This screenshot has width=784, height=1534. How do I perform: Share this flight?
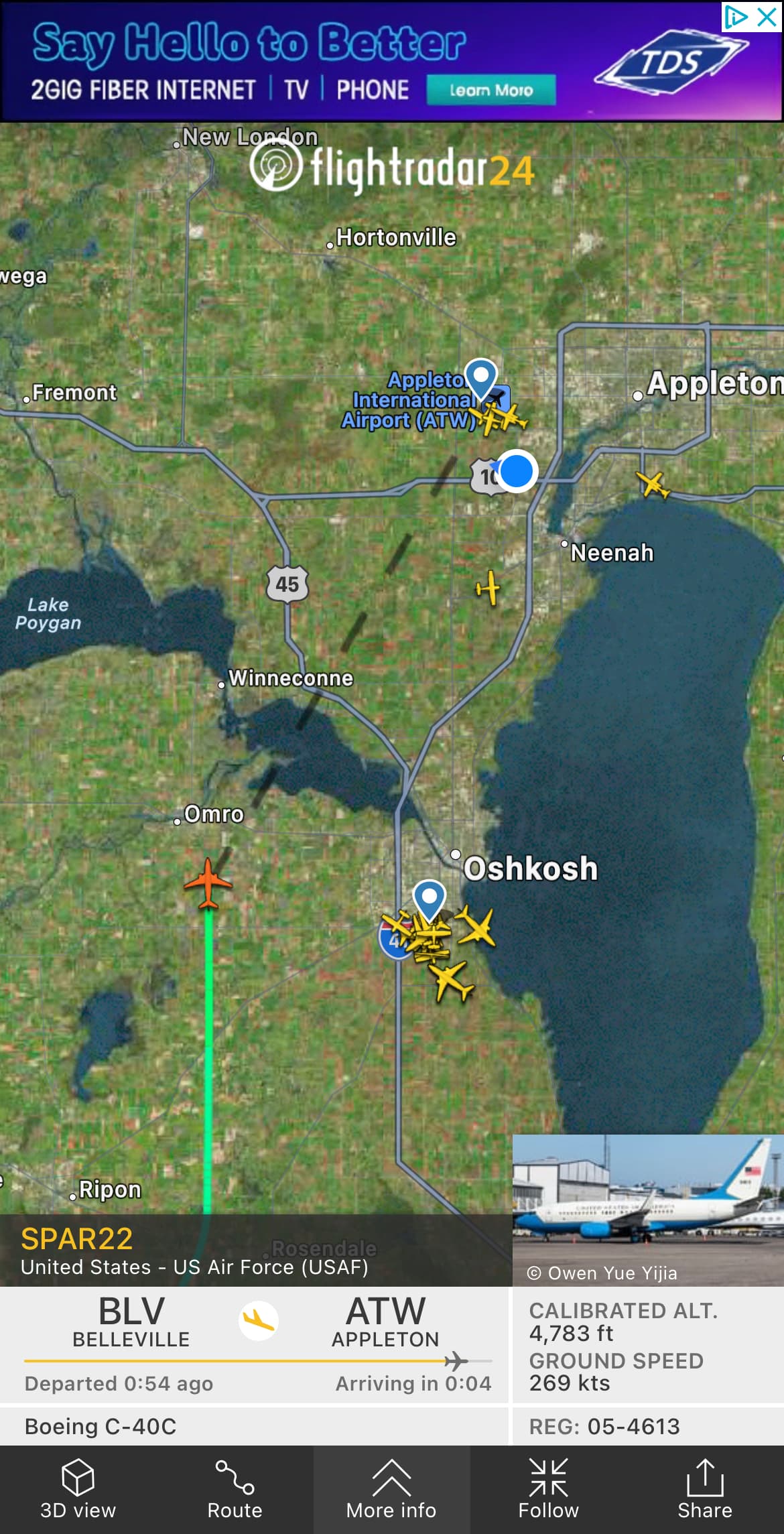[704, 1489]
